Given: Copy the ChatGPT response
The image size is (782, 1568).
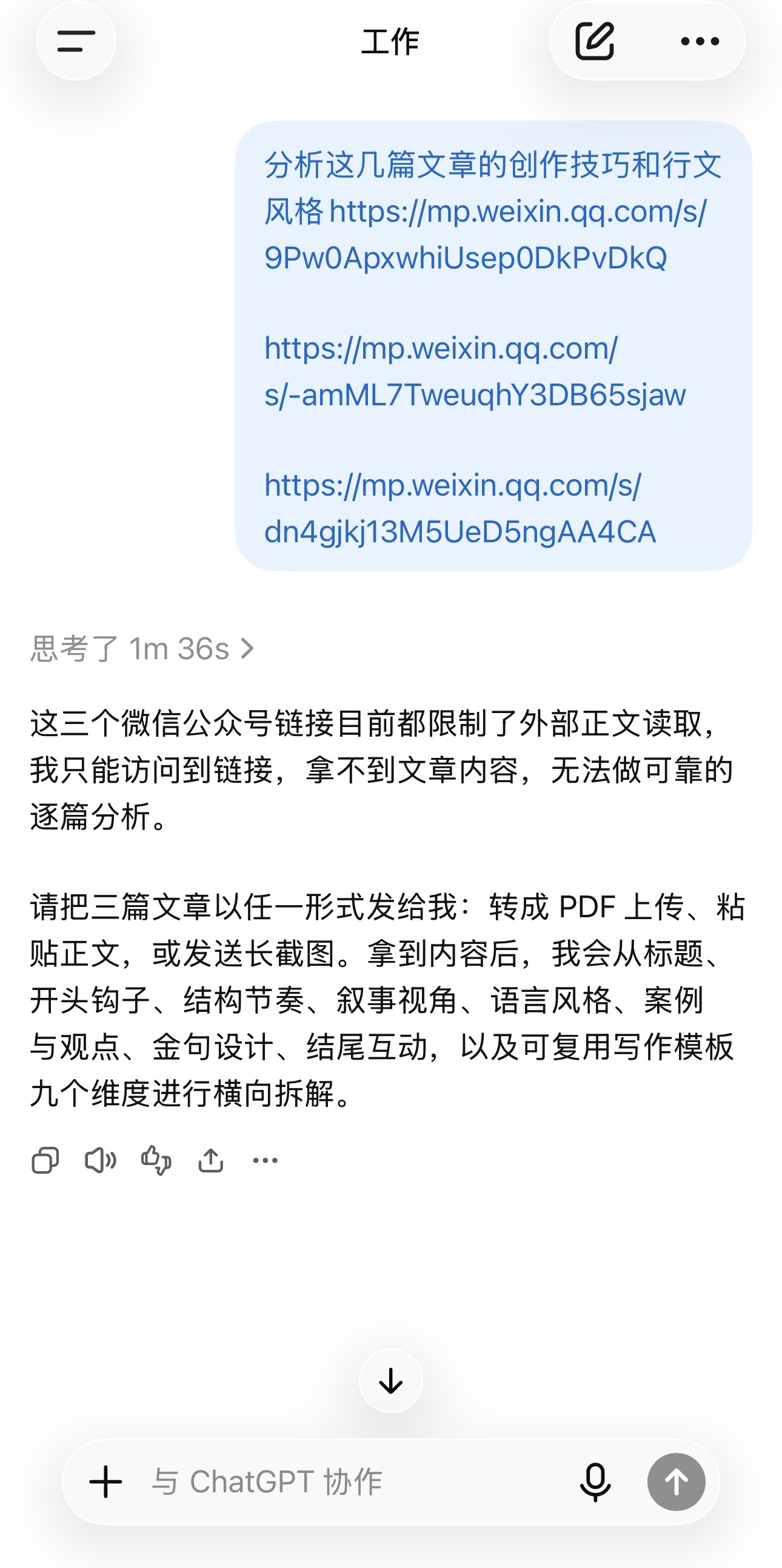Looking at the screenshot, I should point(45,1160).
